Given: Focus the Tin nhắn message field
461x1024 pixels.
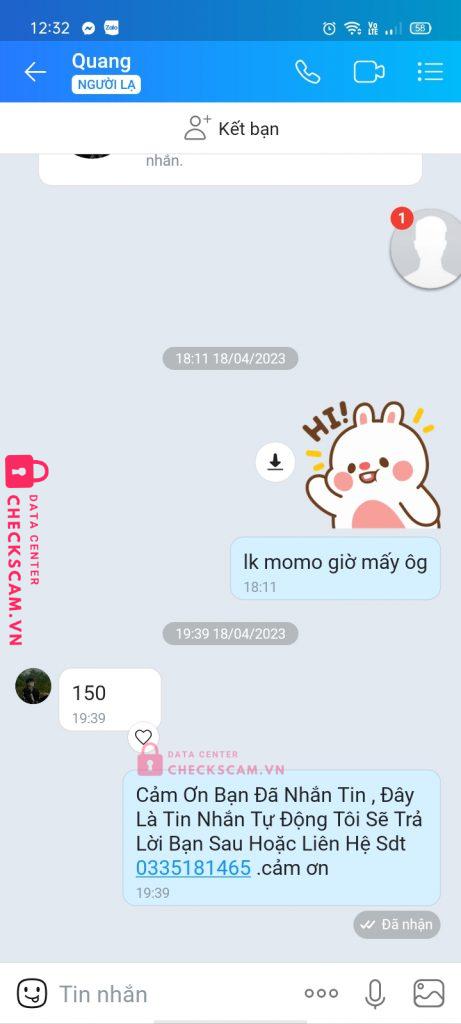Looking at the screenshot, I should click(176, 994).
